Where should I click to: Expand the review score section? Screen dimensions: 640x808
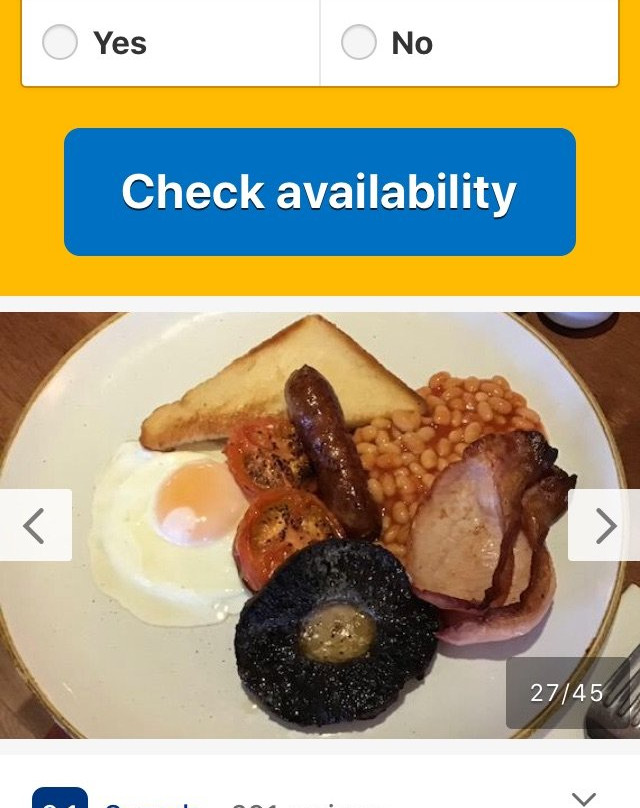(x=584, y=796)
